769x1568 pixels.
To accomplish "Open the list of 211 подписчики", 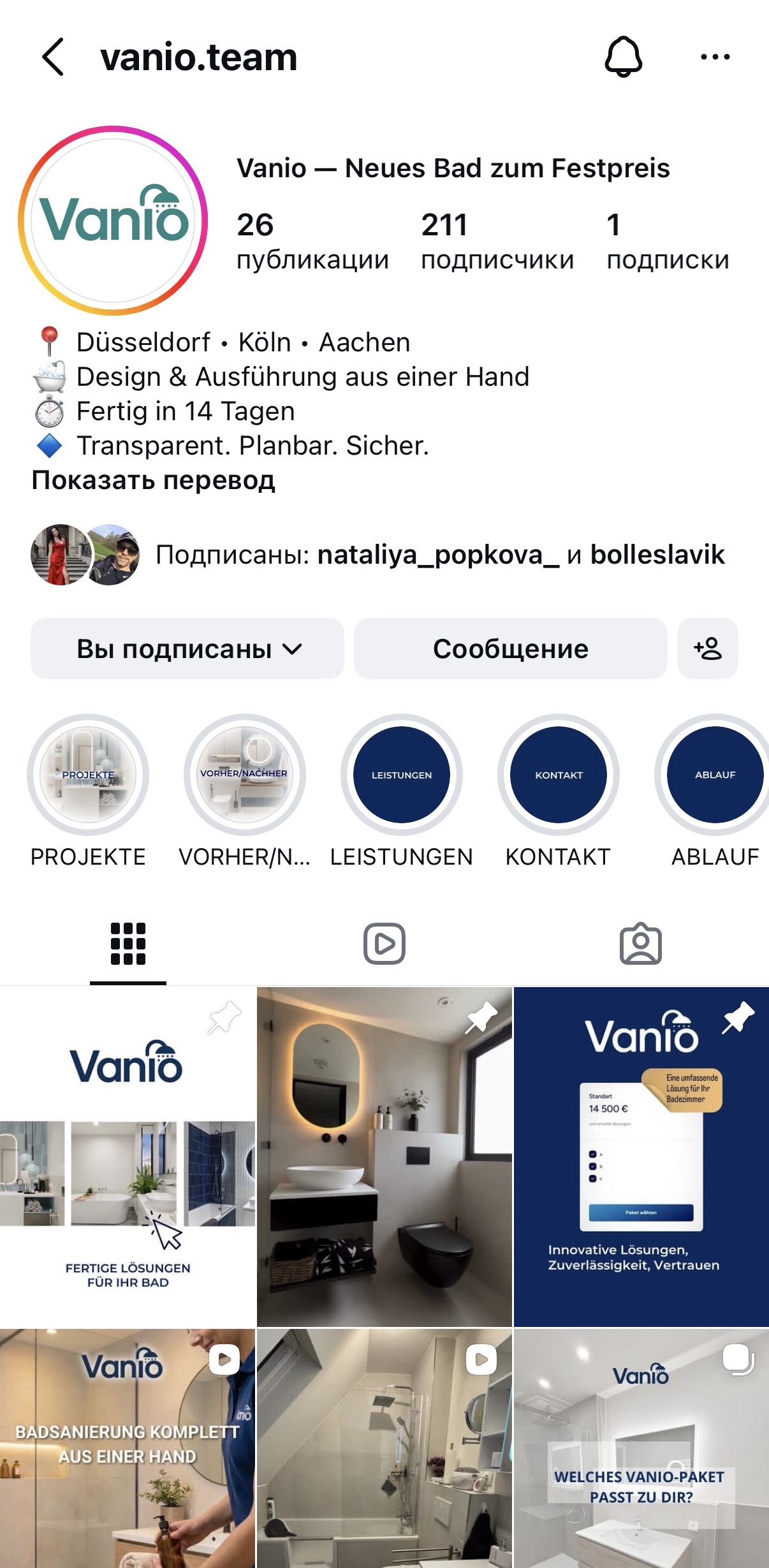I will [x=497, y=241].
